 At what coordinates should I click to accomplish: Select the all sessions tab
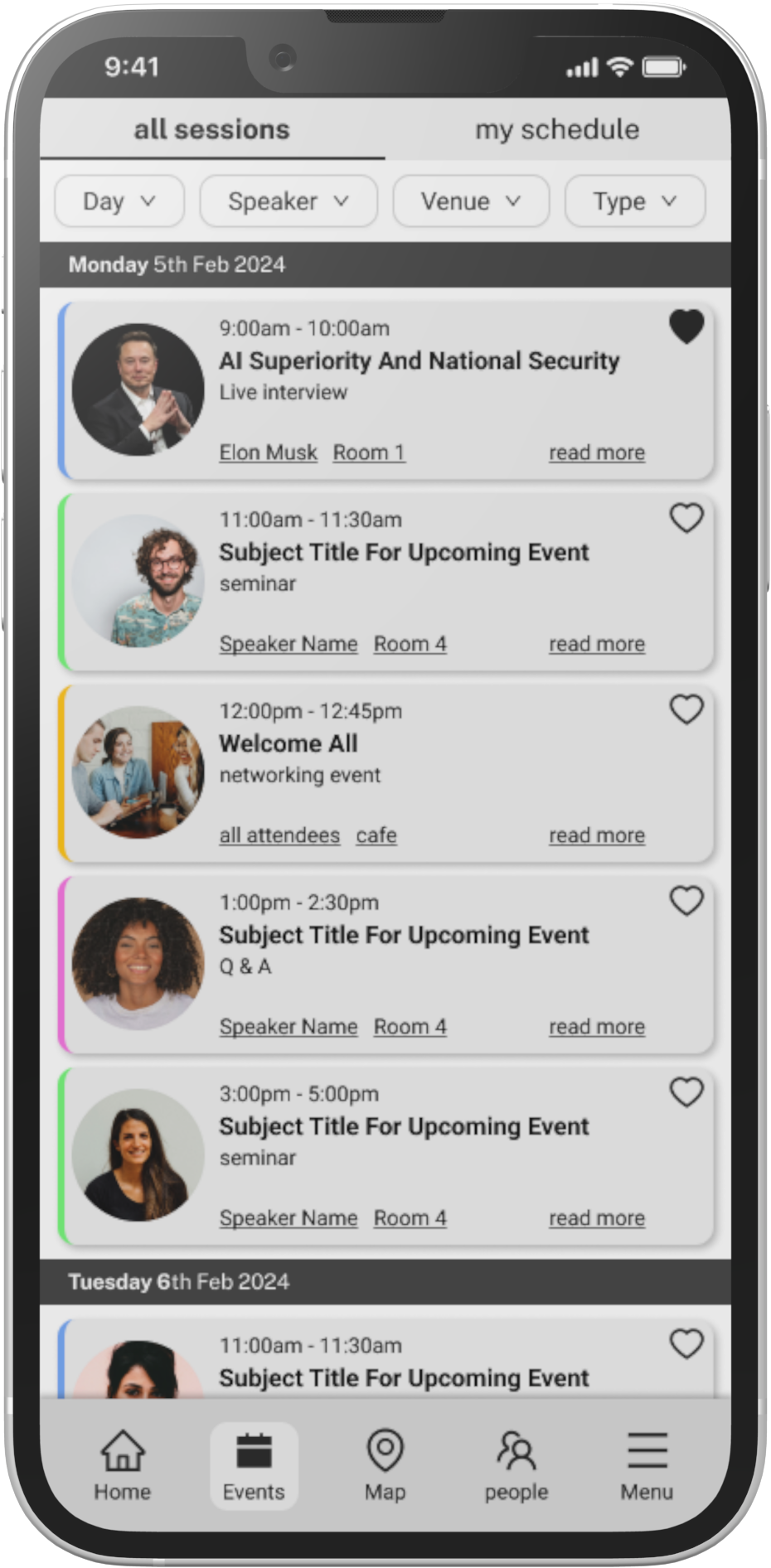pos(211,129)
